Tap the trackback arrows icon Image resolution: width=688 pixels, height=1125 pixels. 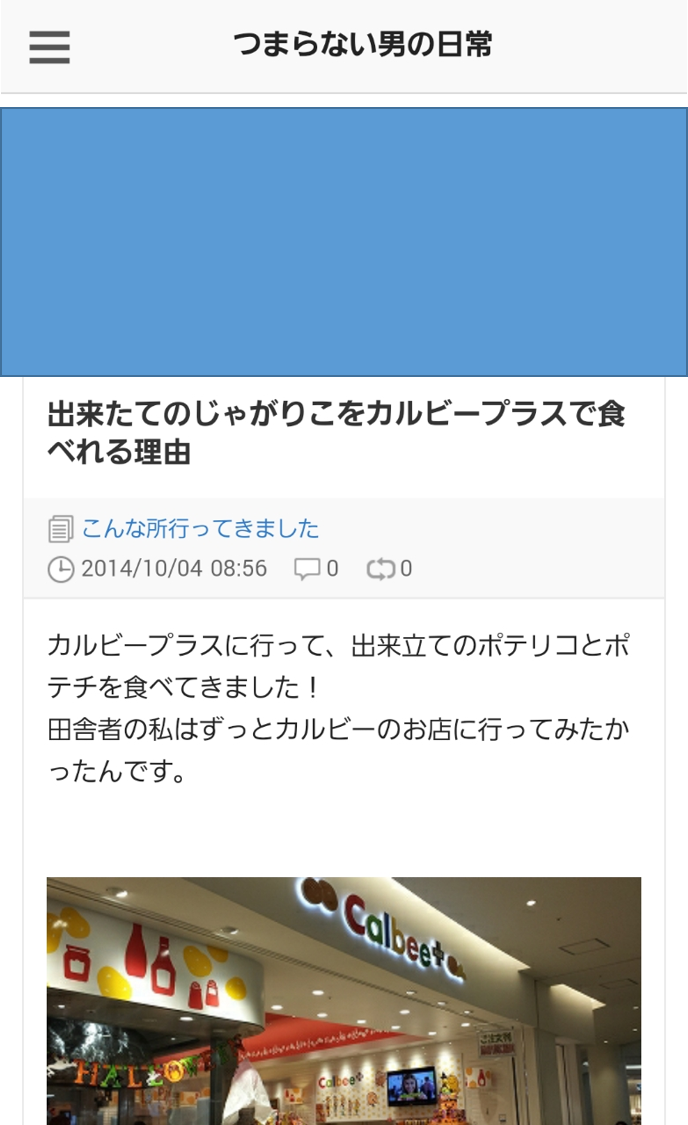point(380,569)
